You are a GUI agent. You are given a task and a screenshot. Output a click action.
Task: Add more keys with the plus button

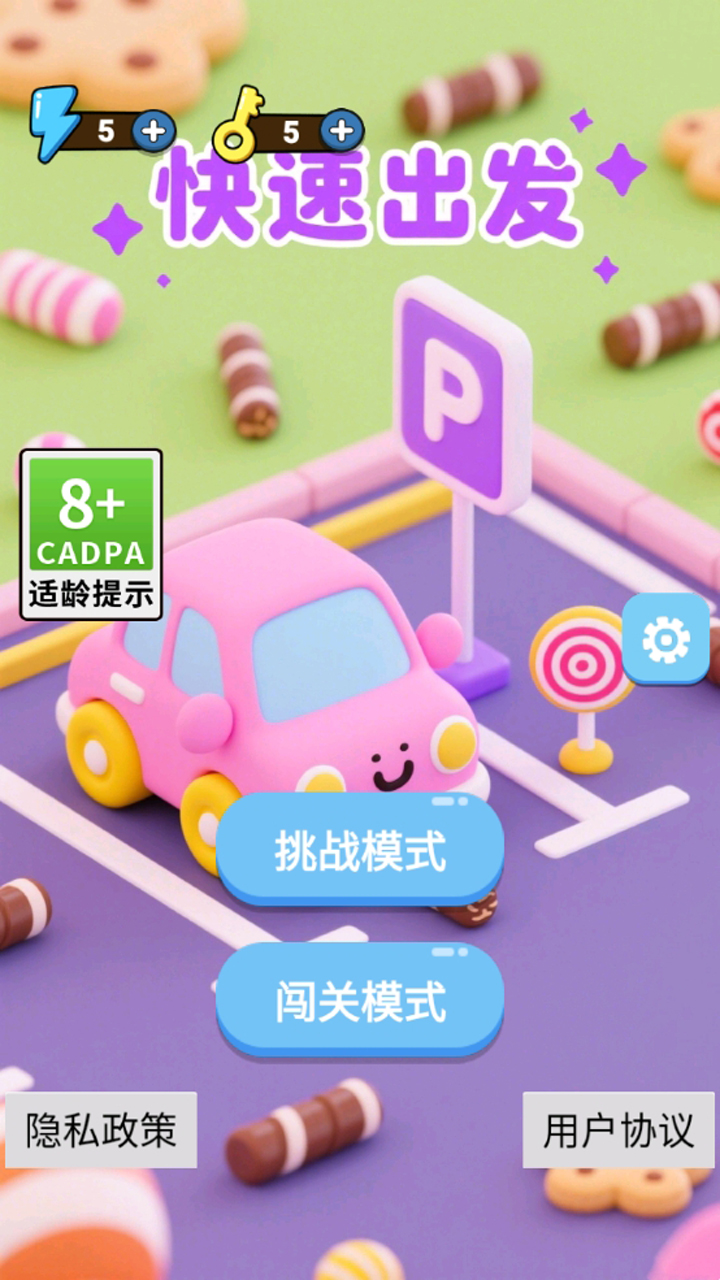(342, 131)
